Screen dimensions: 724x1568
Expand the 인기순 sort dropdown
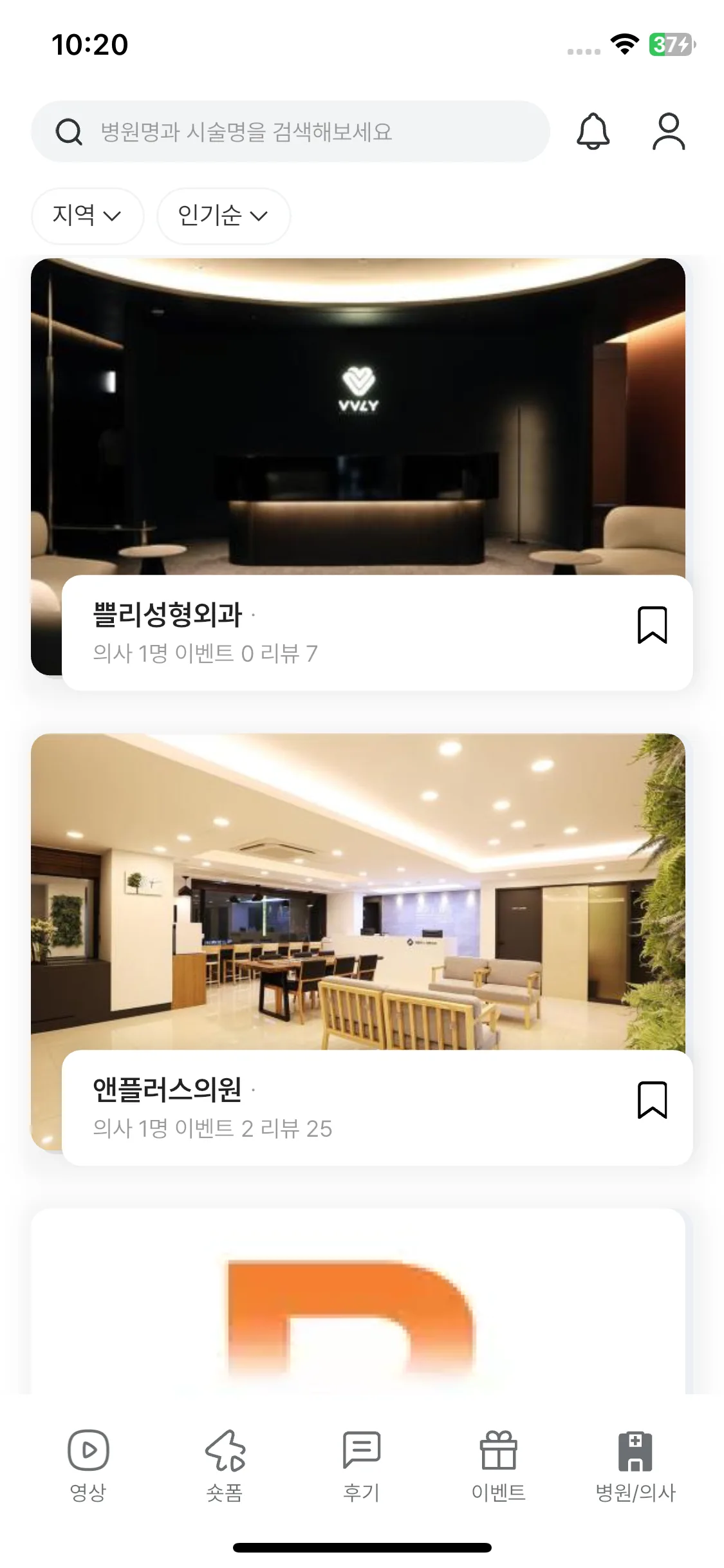click(x=223, y=216)
